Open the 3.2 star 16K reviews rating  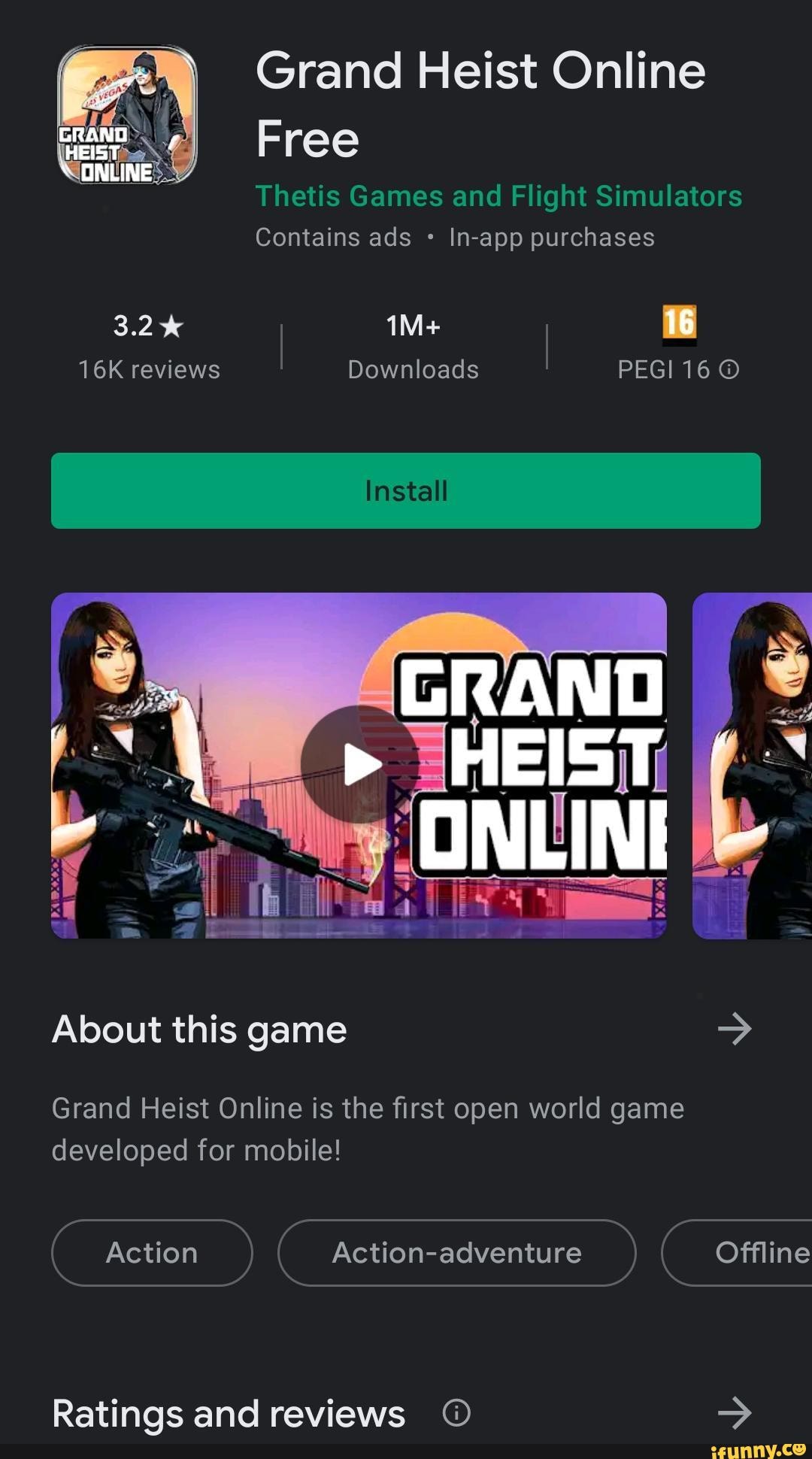(149, 346)
